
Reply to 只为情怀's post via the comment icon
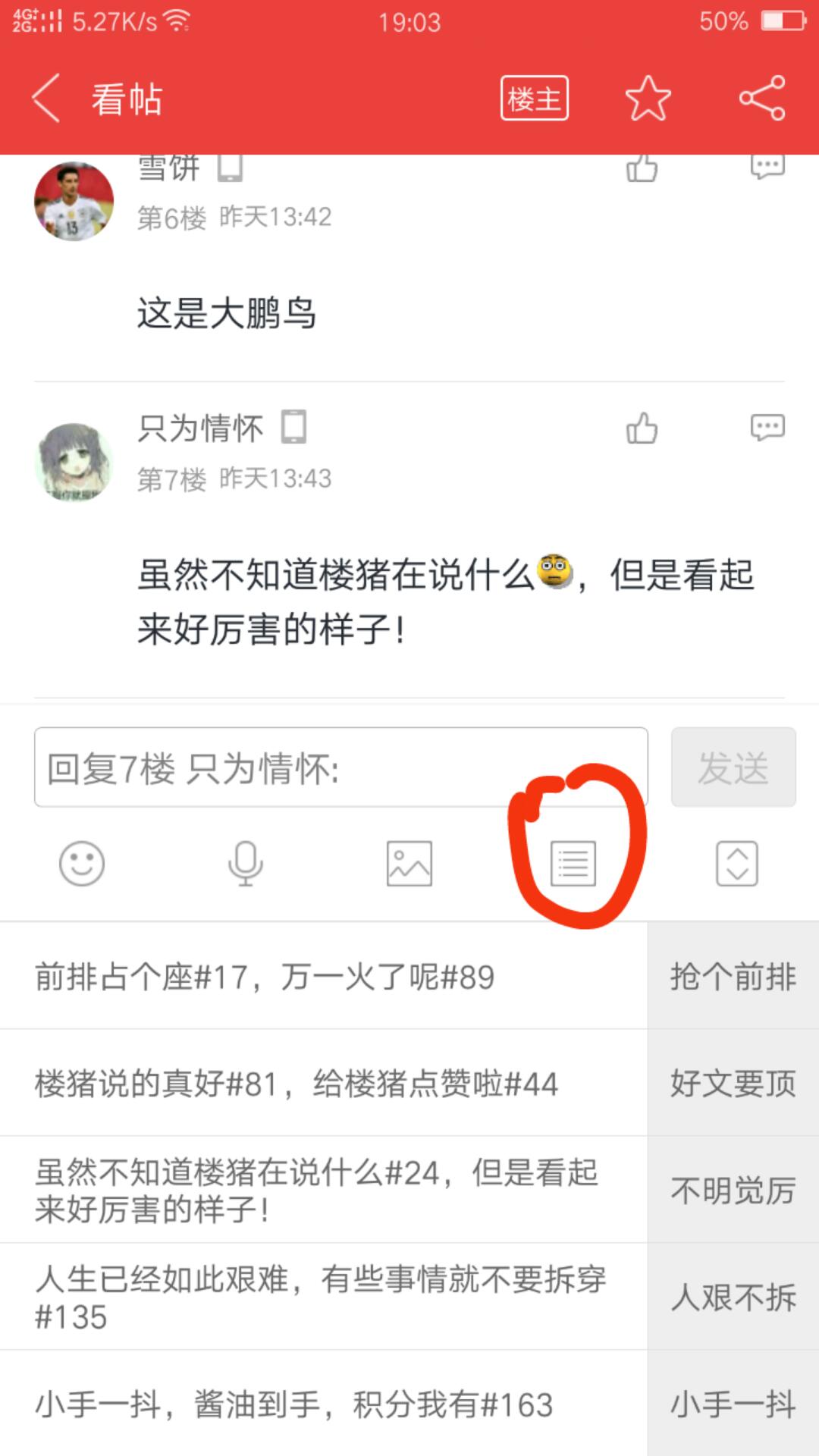[767, 428]
